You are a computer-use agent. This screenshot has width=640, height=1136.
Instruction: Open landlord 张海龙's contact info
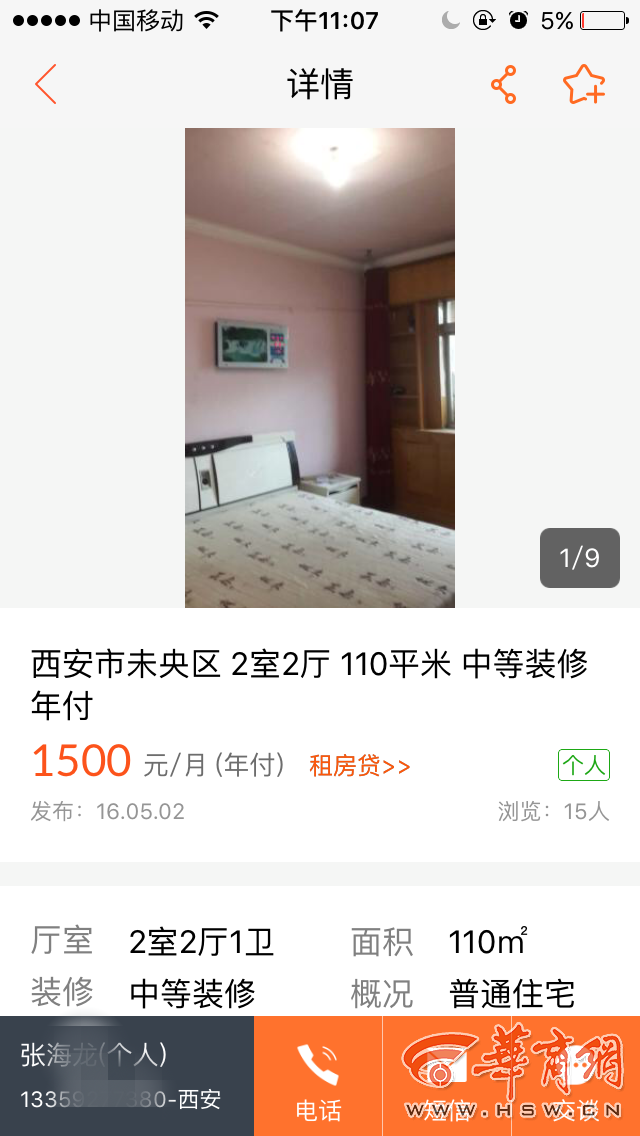(x=126, y=1076)
